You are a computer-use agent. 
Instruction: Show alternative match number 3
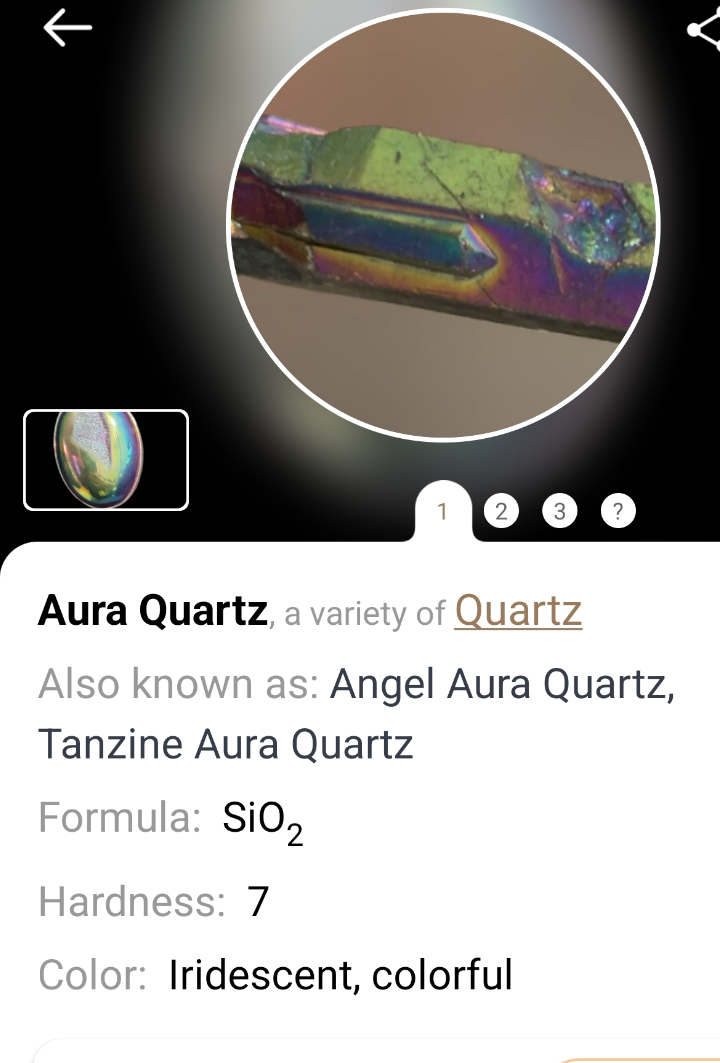560,510
